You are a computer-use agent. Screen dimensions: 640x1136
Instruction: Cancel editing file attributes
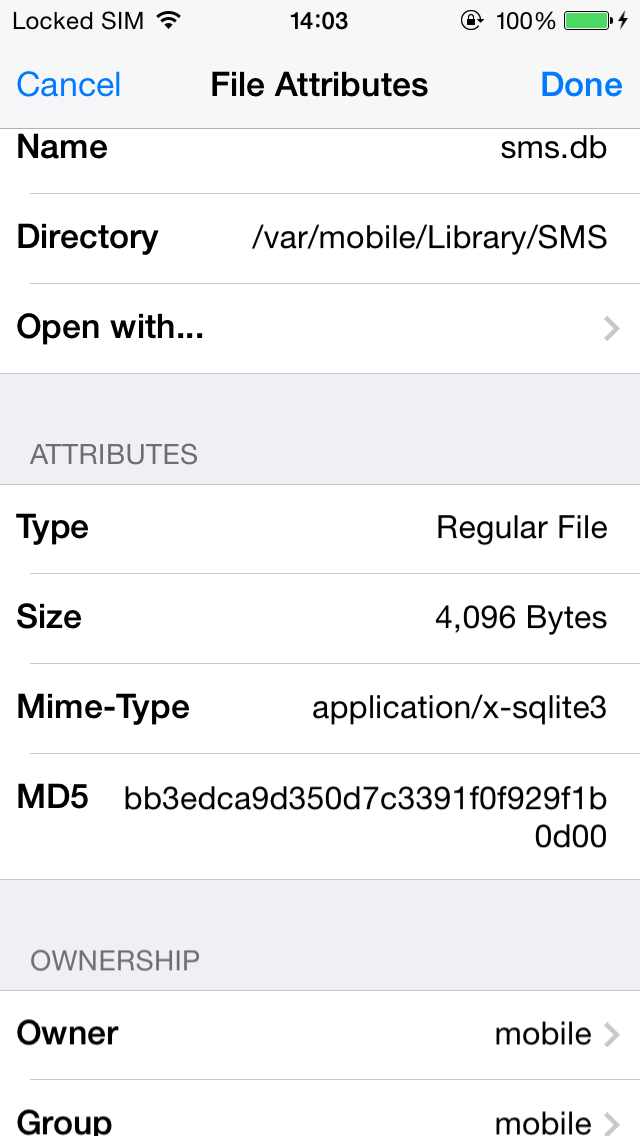[x=68, y=85]
